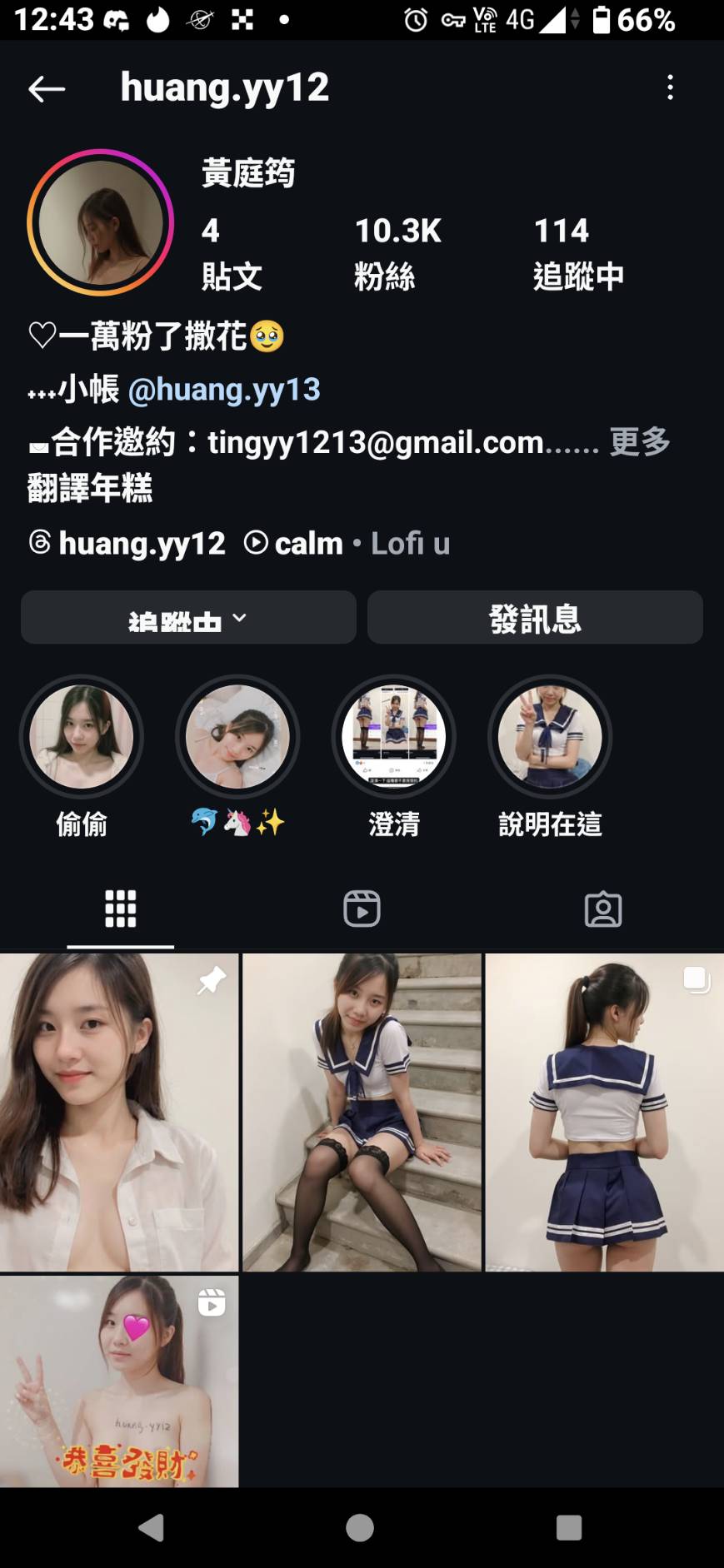Switch to the tagged photos tab
The image size is (724, 1568).
pos(603,908)
